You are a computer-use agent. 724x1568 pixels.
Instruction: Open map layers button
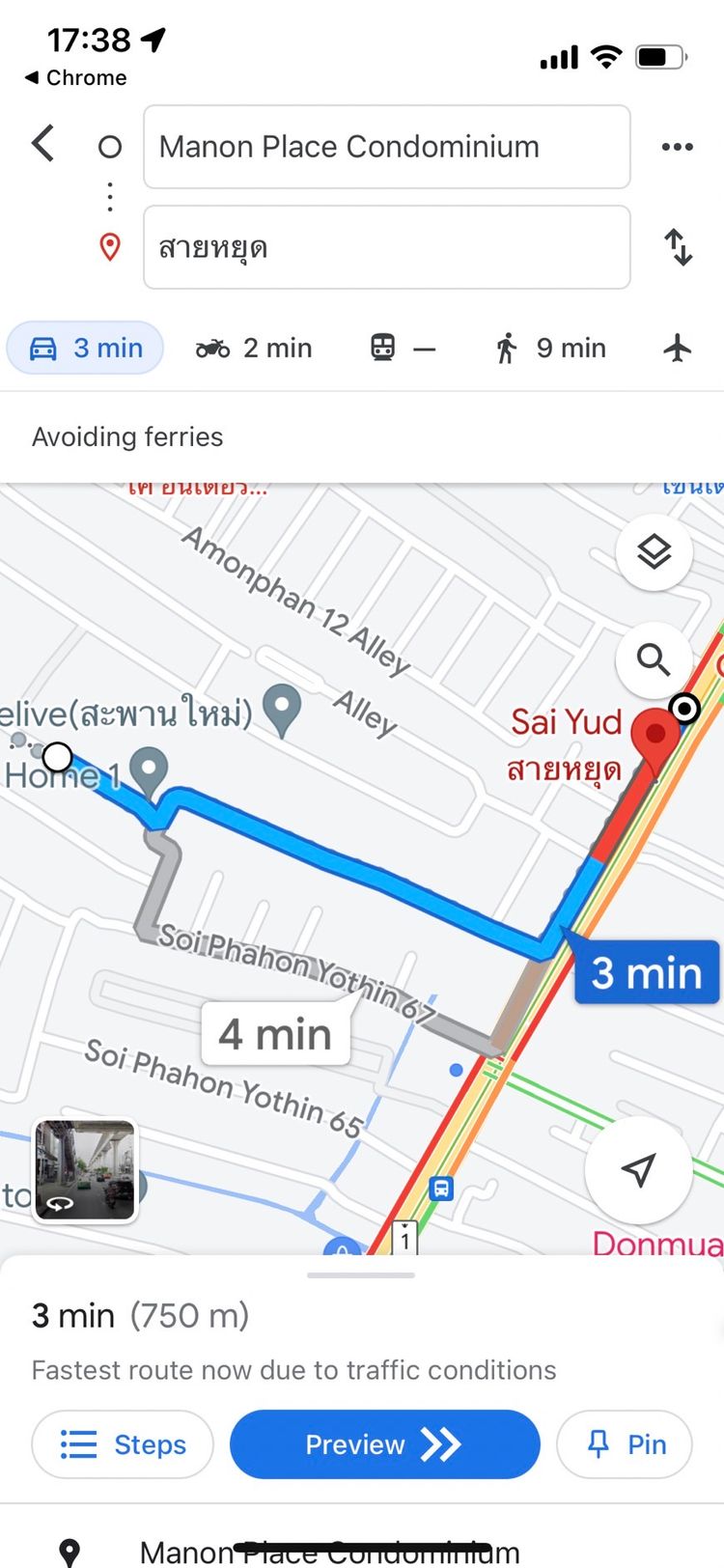tap(654, 552)
